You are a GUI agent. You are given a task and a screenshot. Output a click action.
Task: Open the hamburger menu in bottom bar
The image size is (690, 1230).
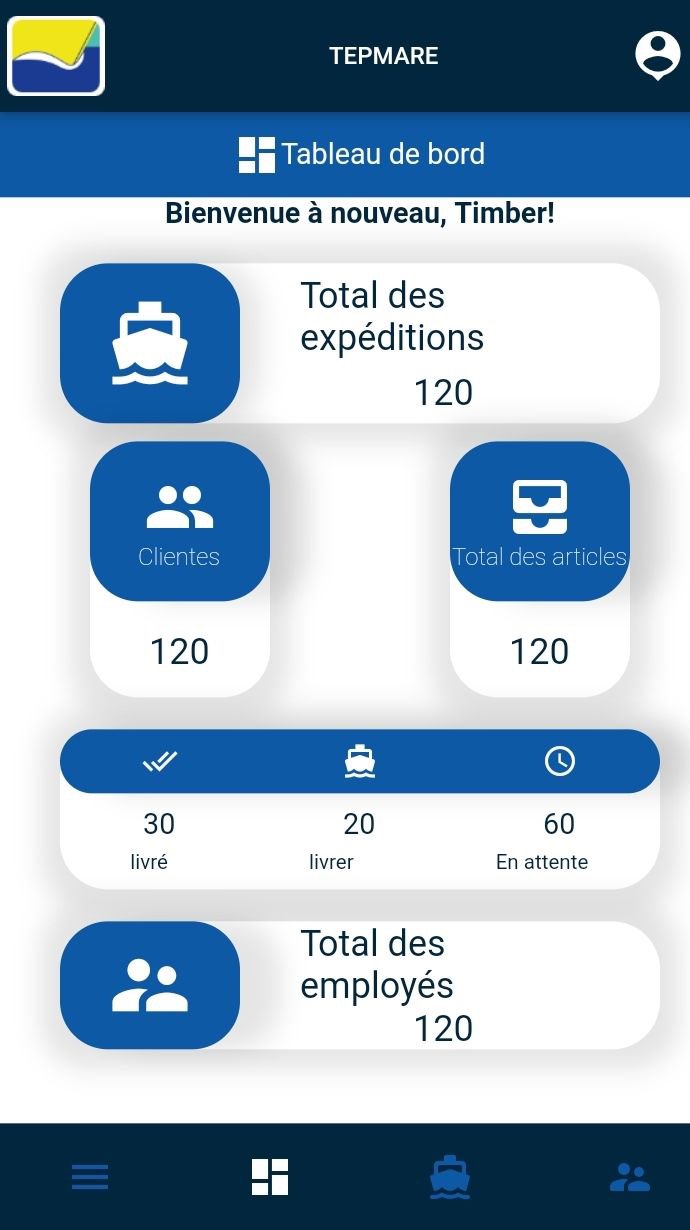click(90, 1177)
